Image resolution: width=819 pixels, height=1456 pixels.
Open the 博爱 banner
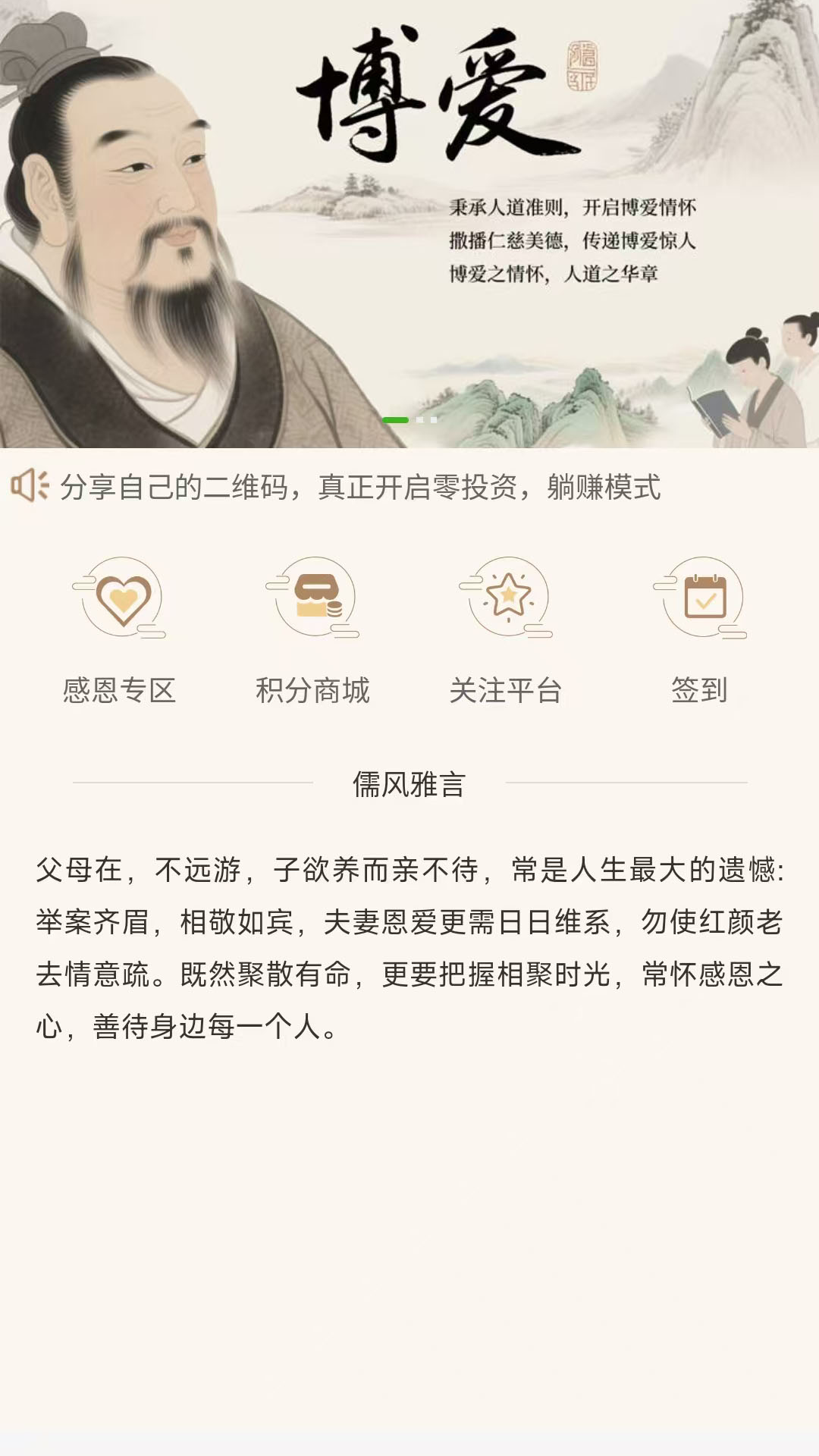[x=409, y=224]
